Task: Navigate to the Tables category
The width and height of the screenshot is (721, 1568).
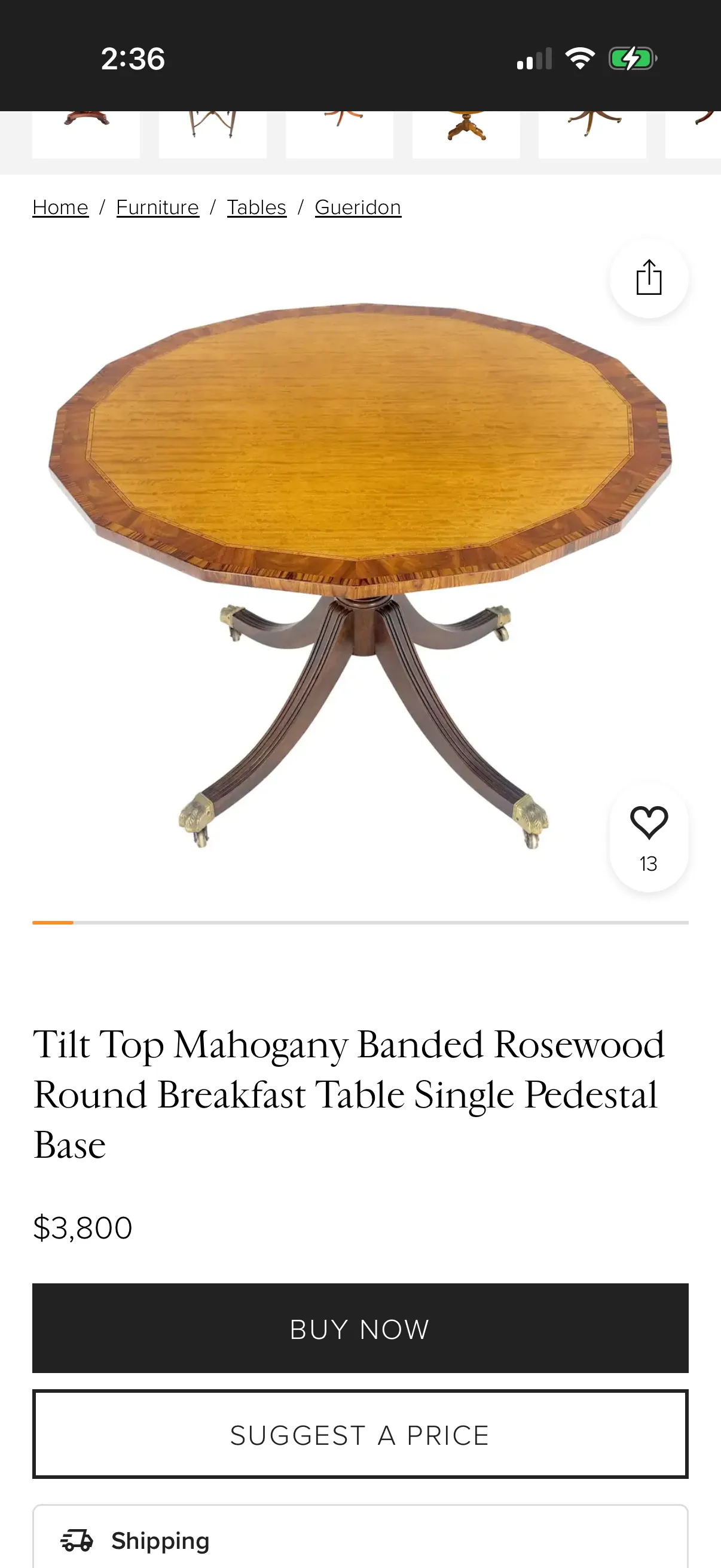Action: coord(256,208)
